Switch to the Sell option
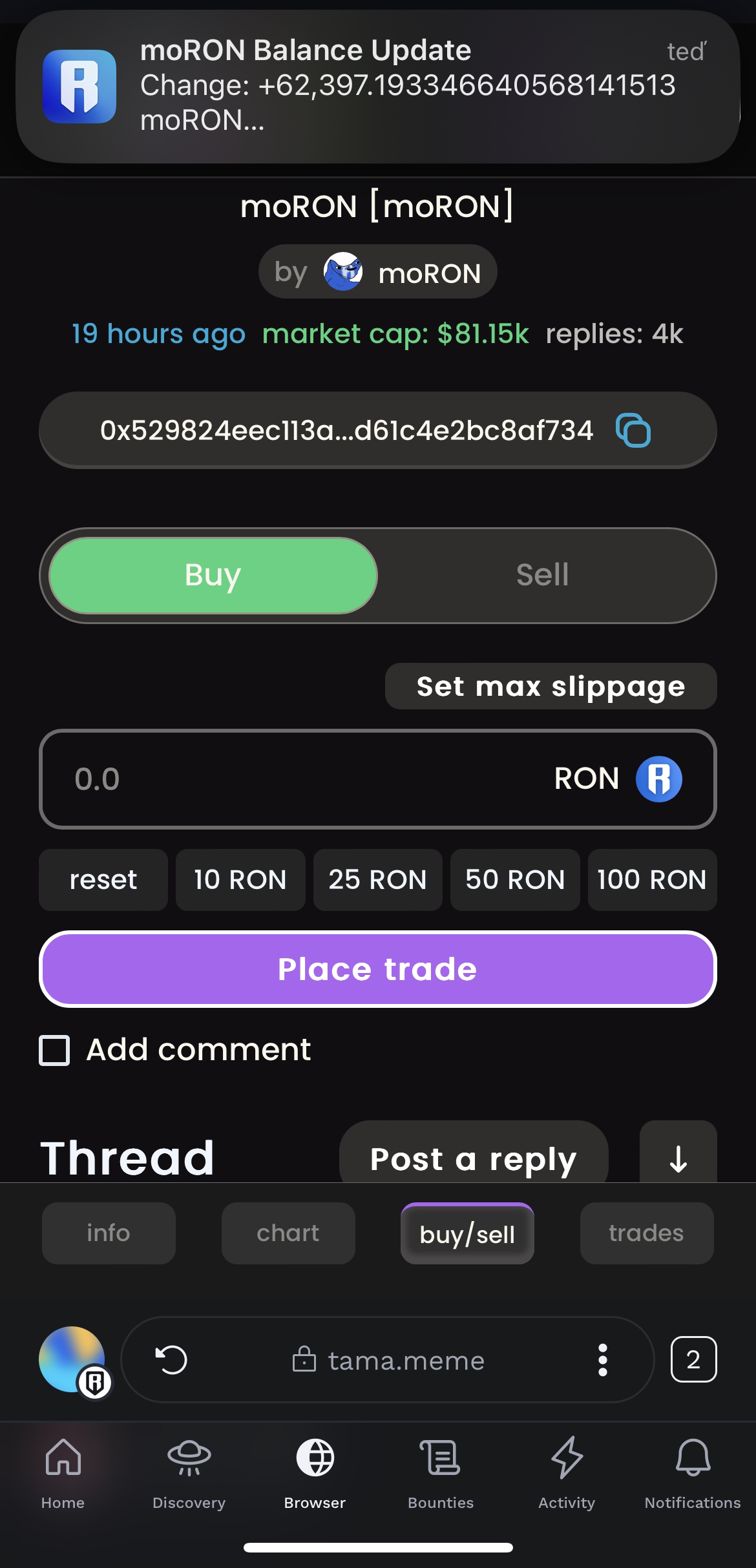 tap(542, 575)
